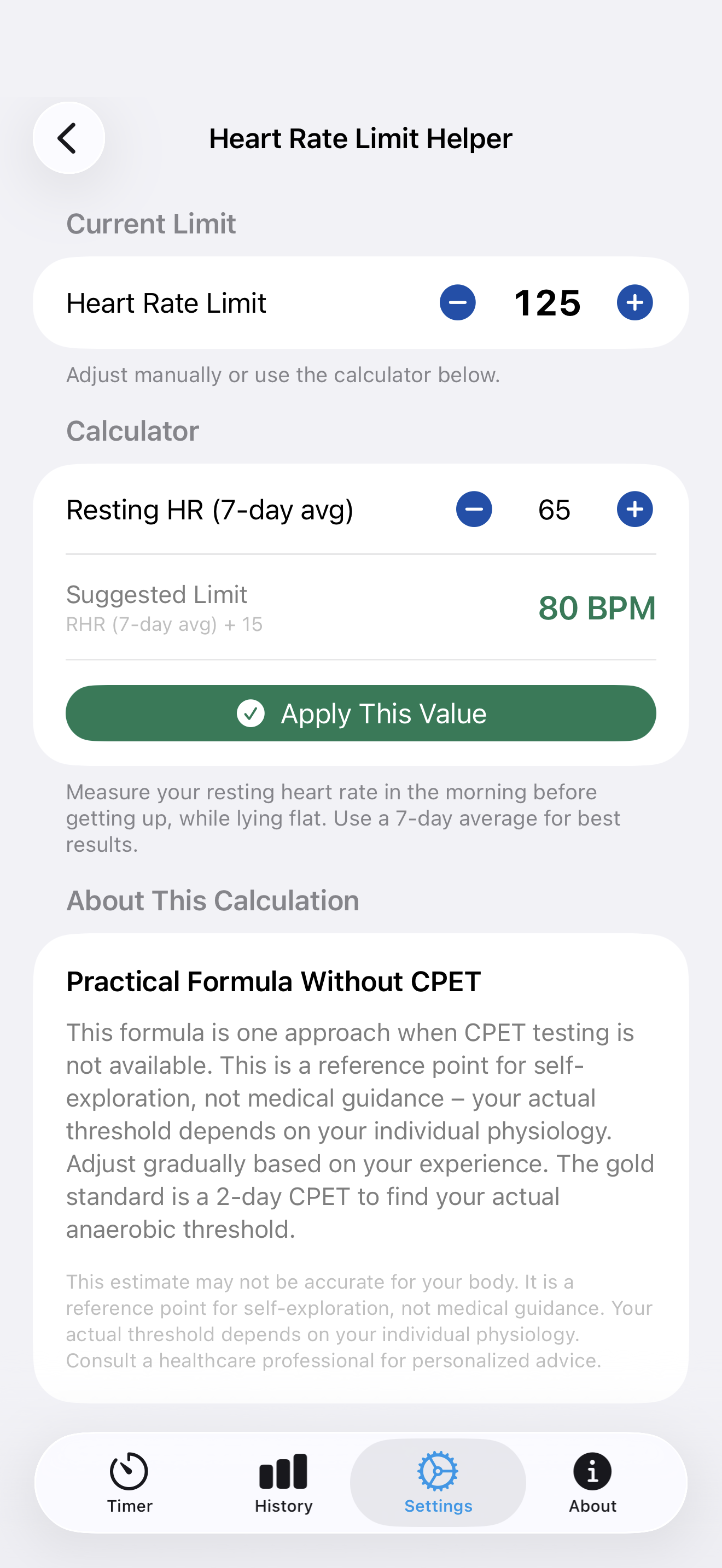Tap the Settings gear icon
The height and width of the screenshot is (1568, 722).
coord(438,1470)
